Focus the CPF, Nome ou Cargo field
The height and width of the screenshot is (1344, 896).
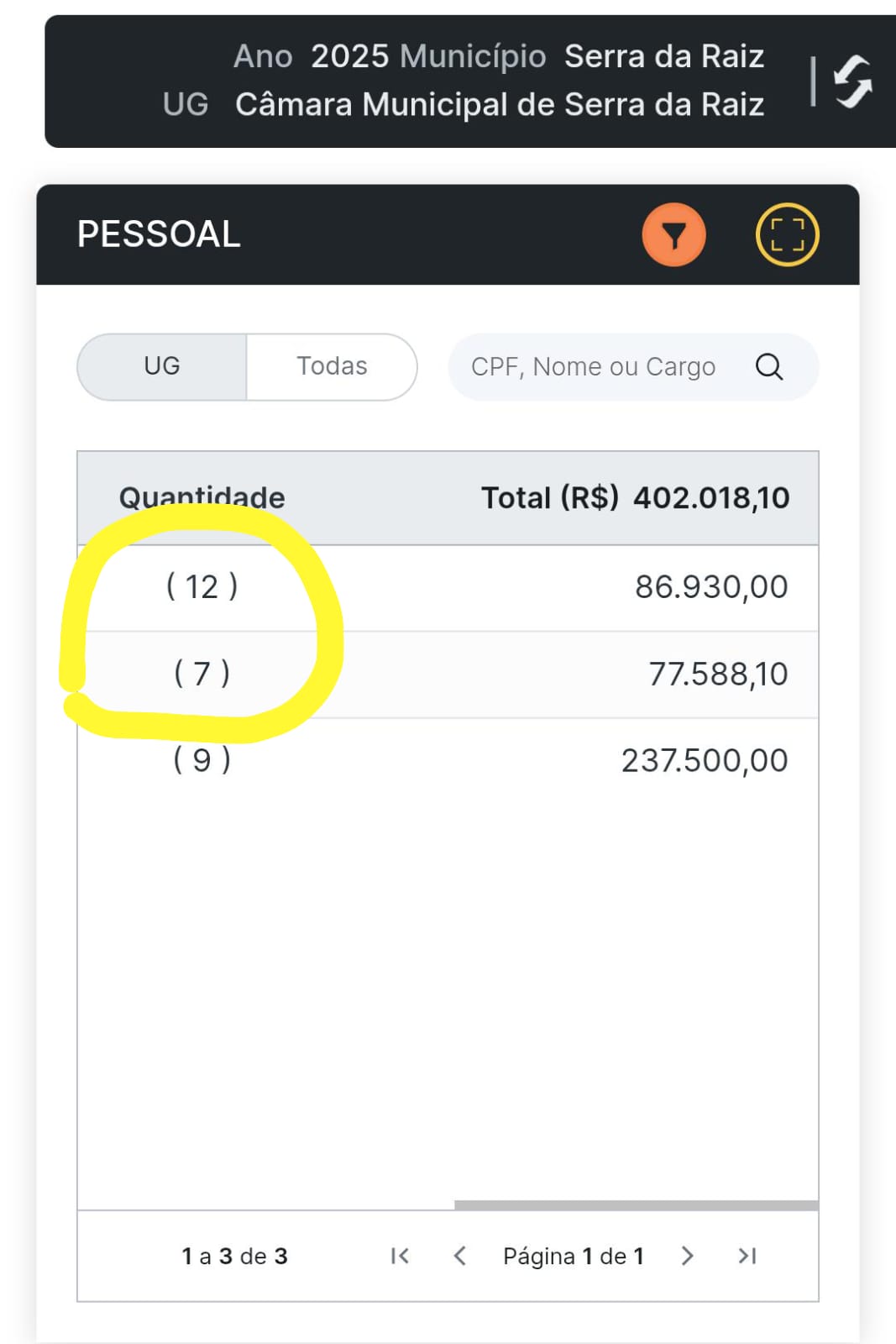(x=593, y=367)
